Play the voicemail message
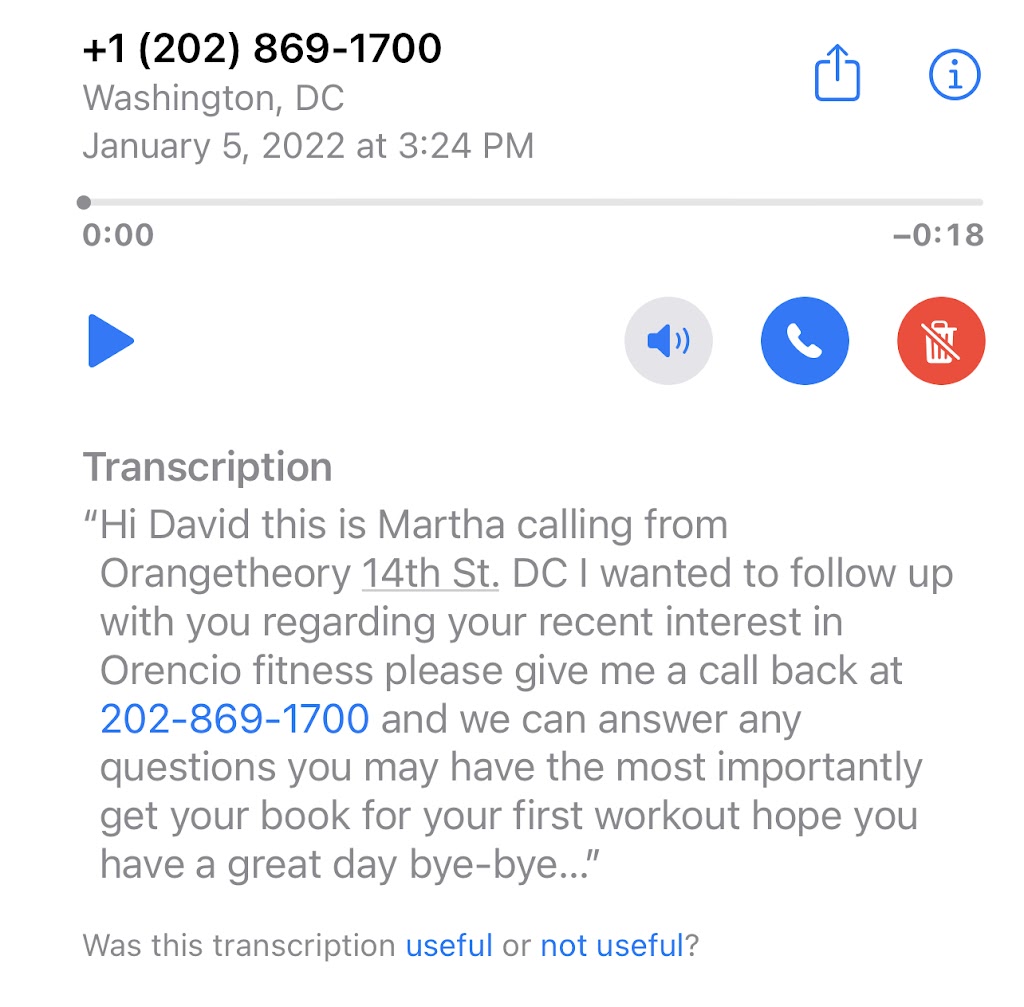The height and width of the screenshot is (1007, 1024). point(110,341)
